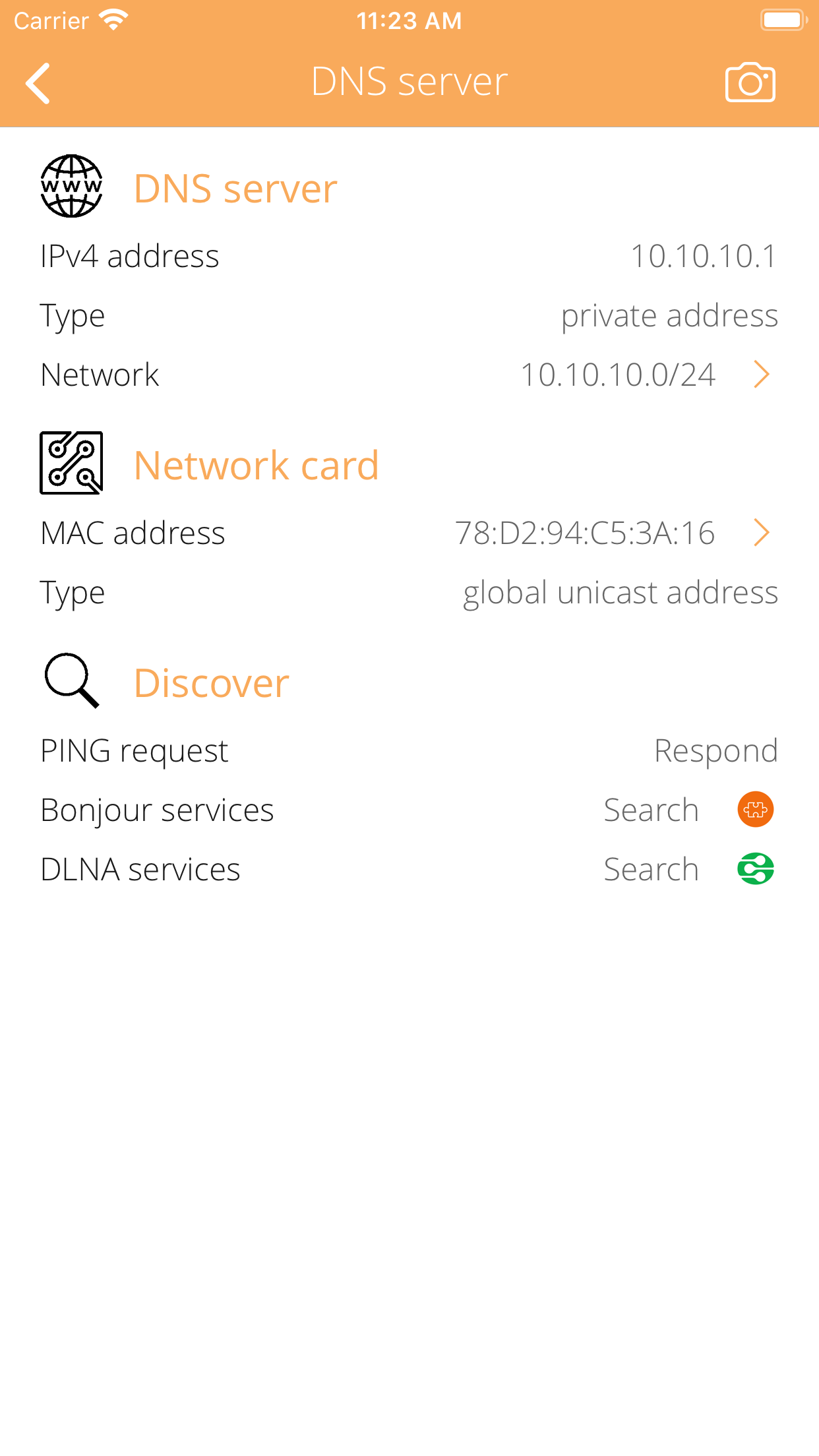Image resolution: width=819 pixels, height=1456 pixels.
Task: Click the magnifying glass Discover icon
Action: (x=71, y=681)
